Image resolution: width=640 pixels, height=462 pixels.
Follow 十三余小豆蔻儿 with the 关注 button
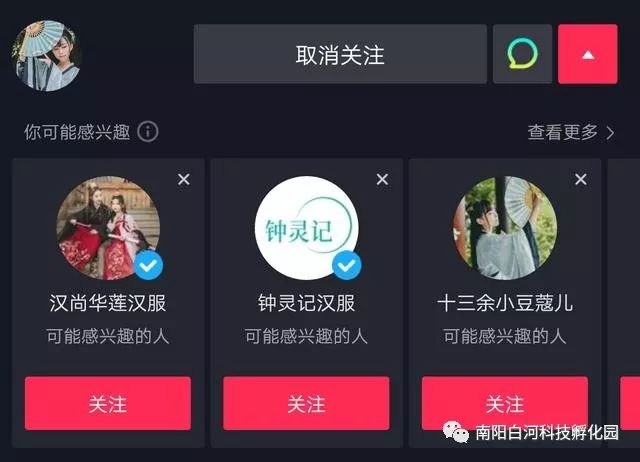[x=504, y=404]
